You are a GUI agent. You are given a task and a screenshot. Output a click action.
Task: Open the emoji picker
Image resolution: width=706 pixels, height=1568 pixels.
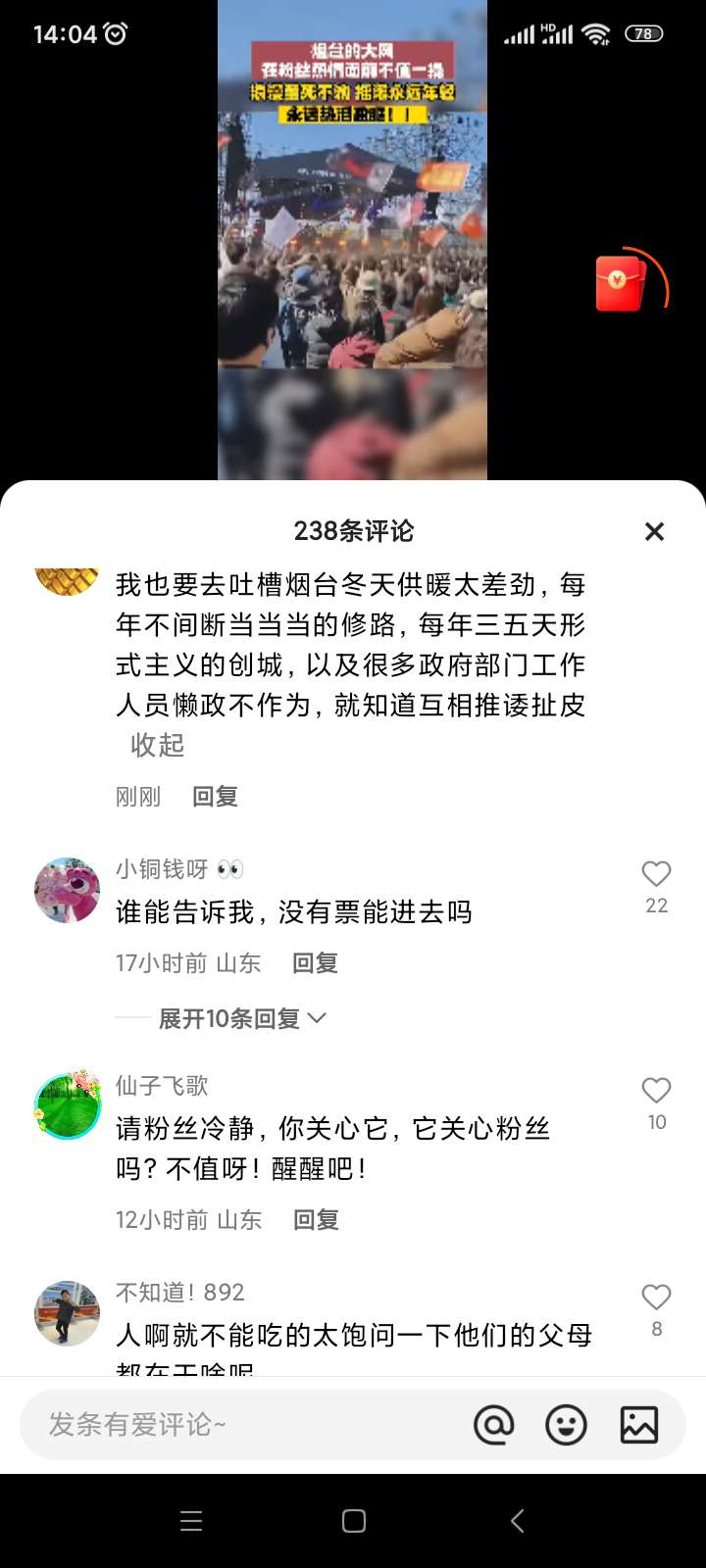566,1425
